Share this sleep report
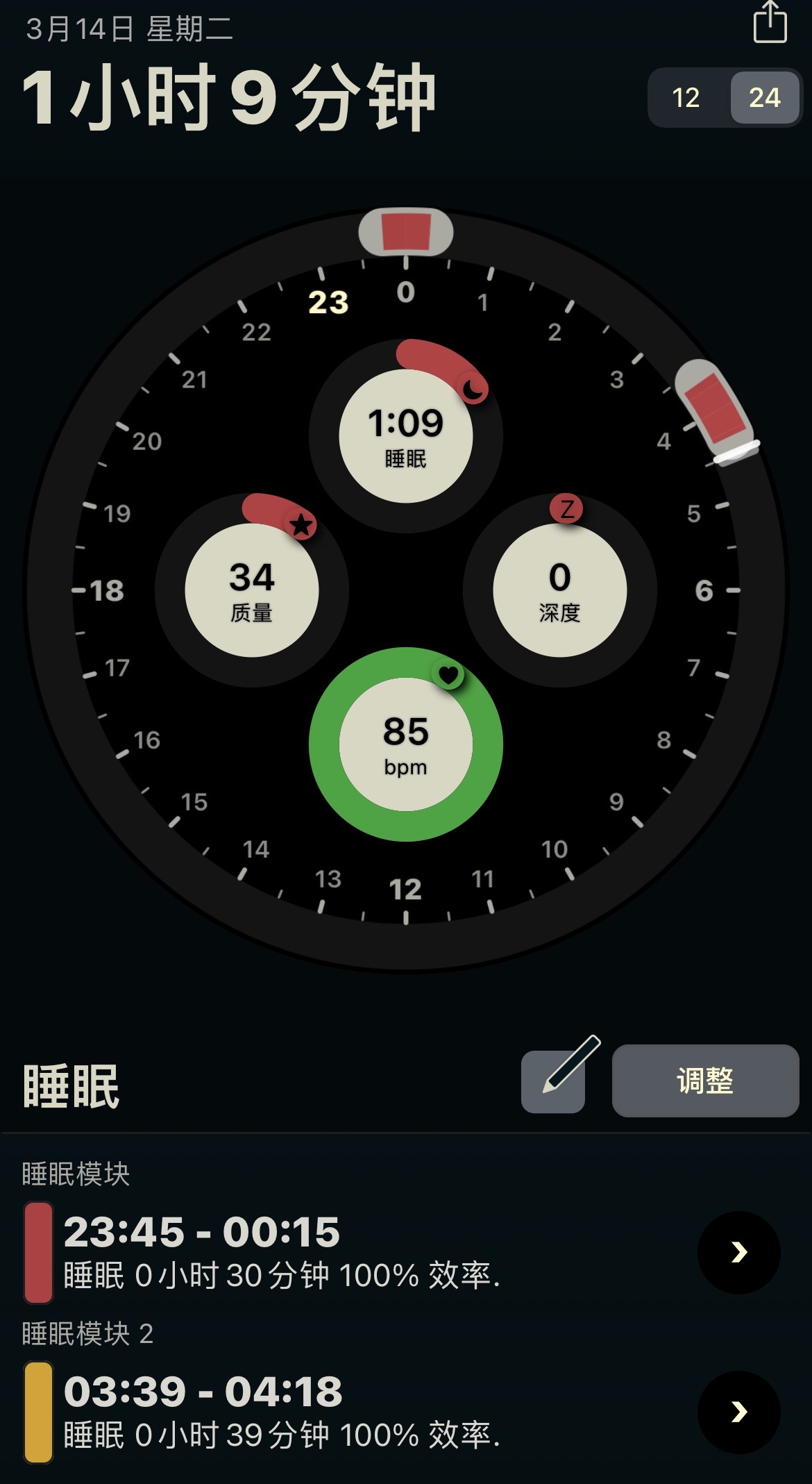This screenshot has height=1484, width=812. 770,23
